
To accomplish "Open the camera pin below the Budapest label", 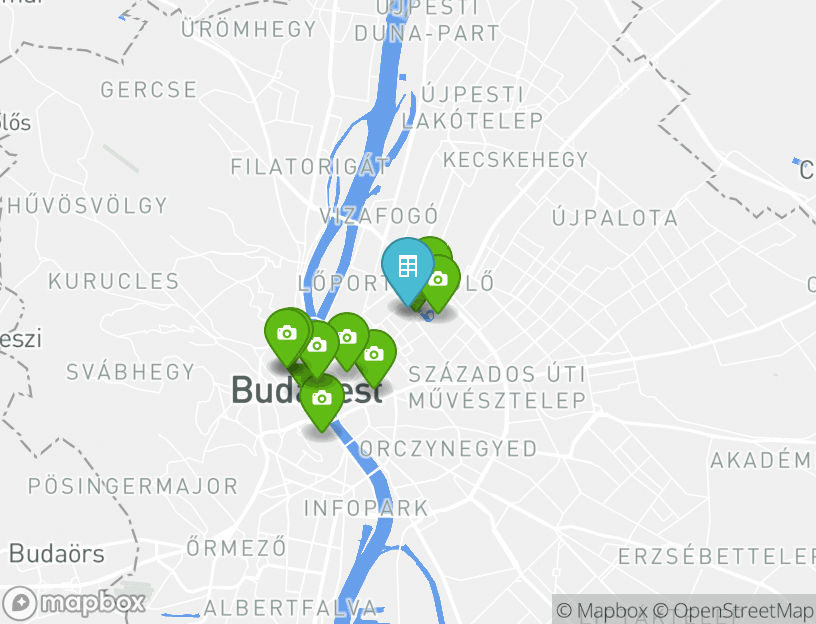I will (x=321, y=399).
